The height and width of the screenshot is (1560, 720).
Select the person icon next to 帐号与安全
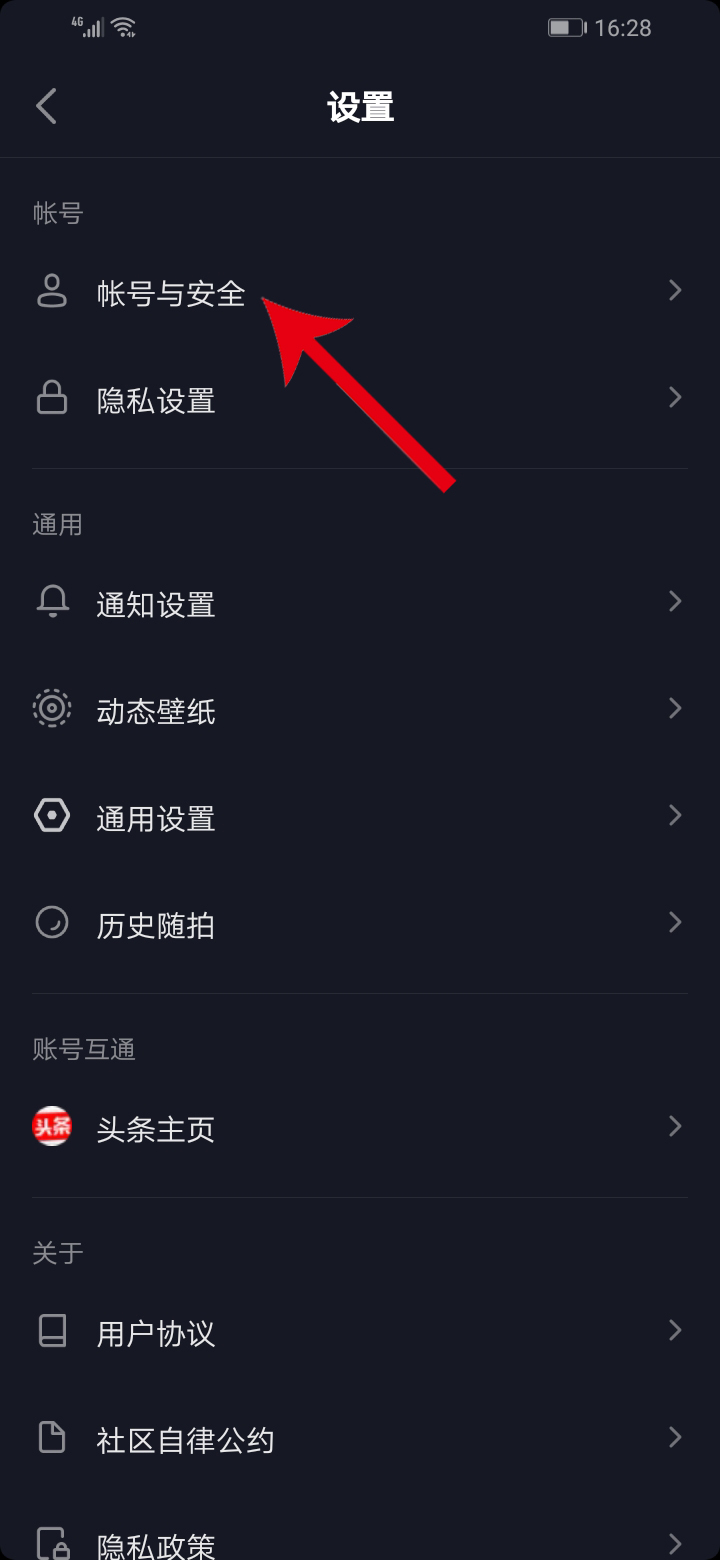pos(52,290)
